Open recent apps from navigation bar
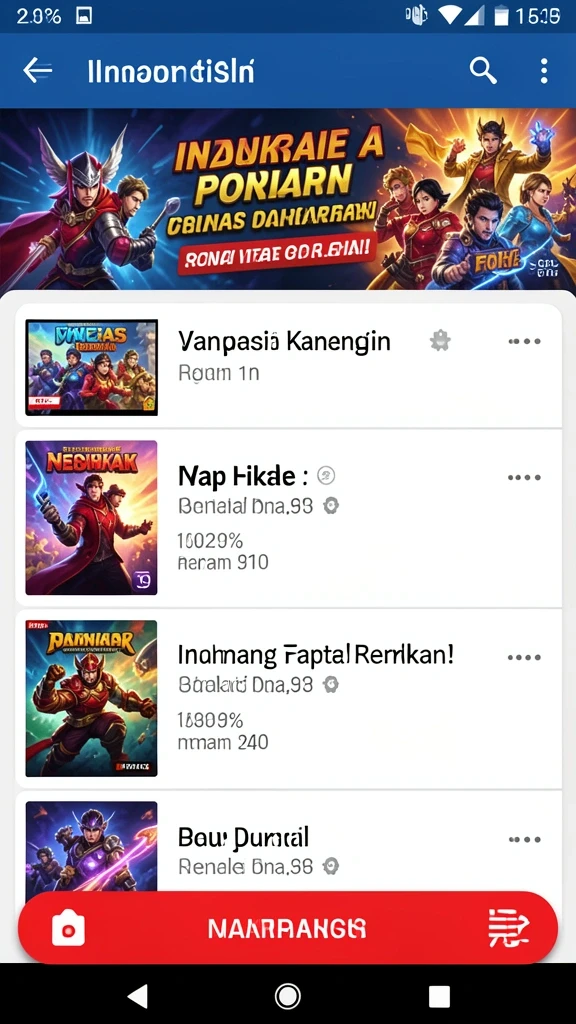576x1024 pixels. (439, 996)
